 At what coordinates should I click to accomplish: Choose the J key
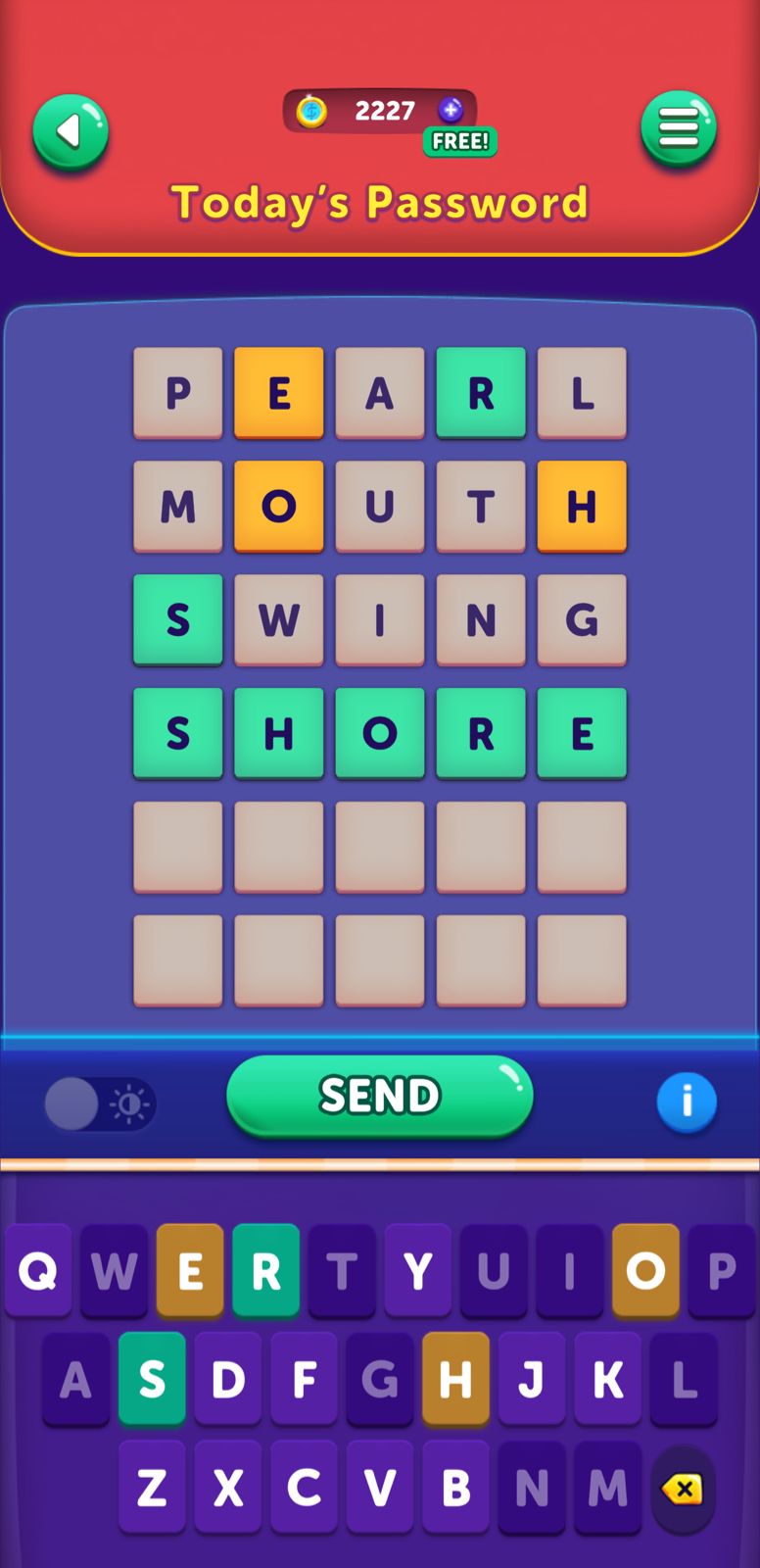532,1379
